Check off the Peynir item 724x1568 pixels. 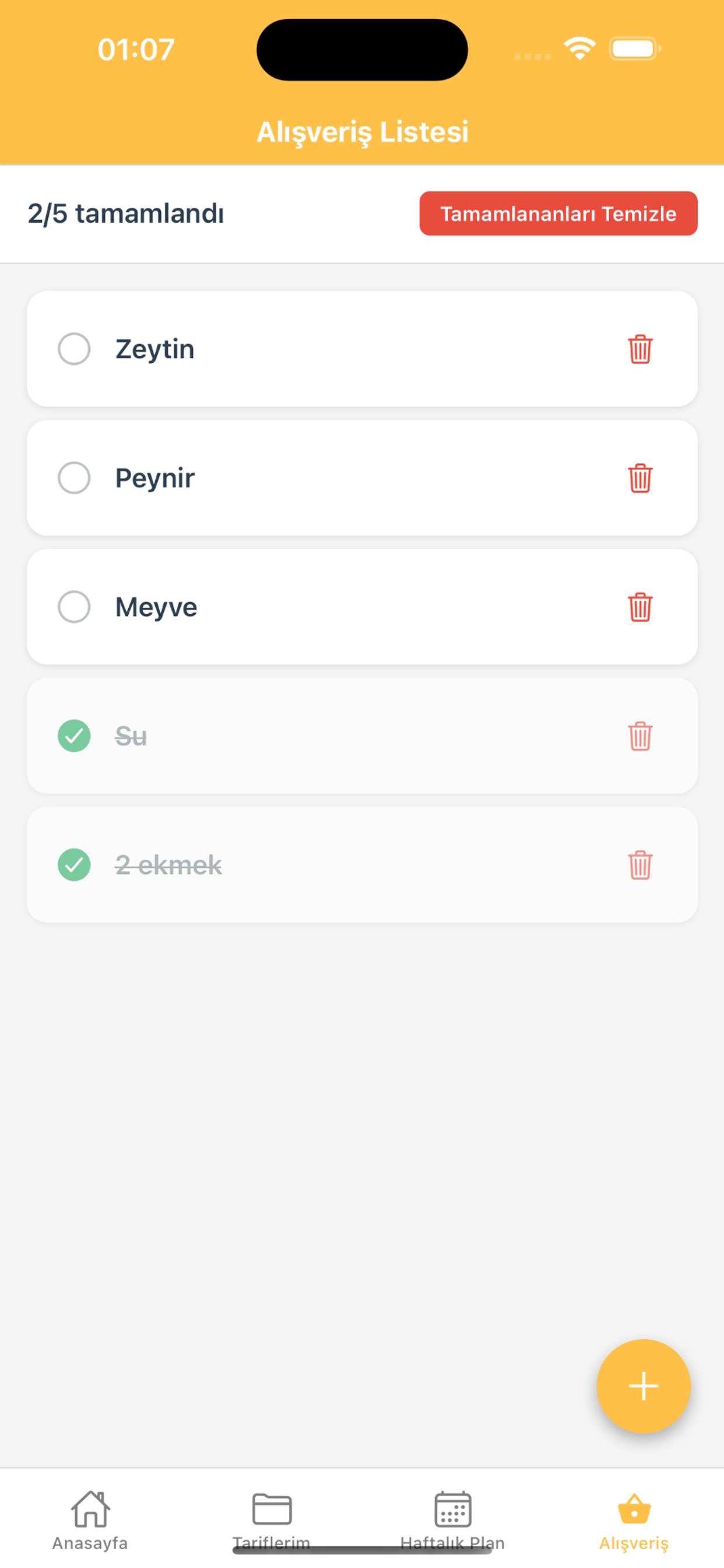point(73,478)
